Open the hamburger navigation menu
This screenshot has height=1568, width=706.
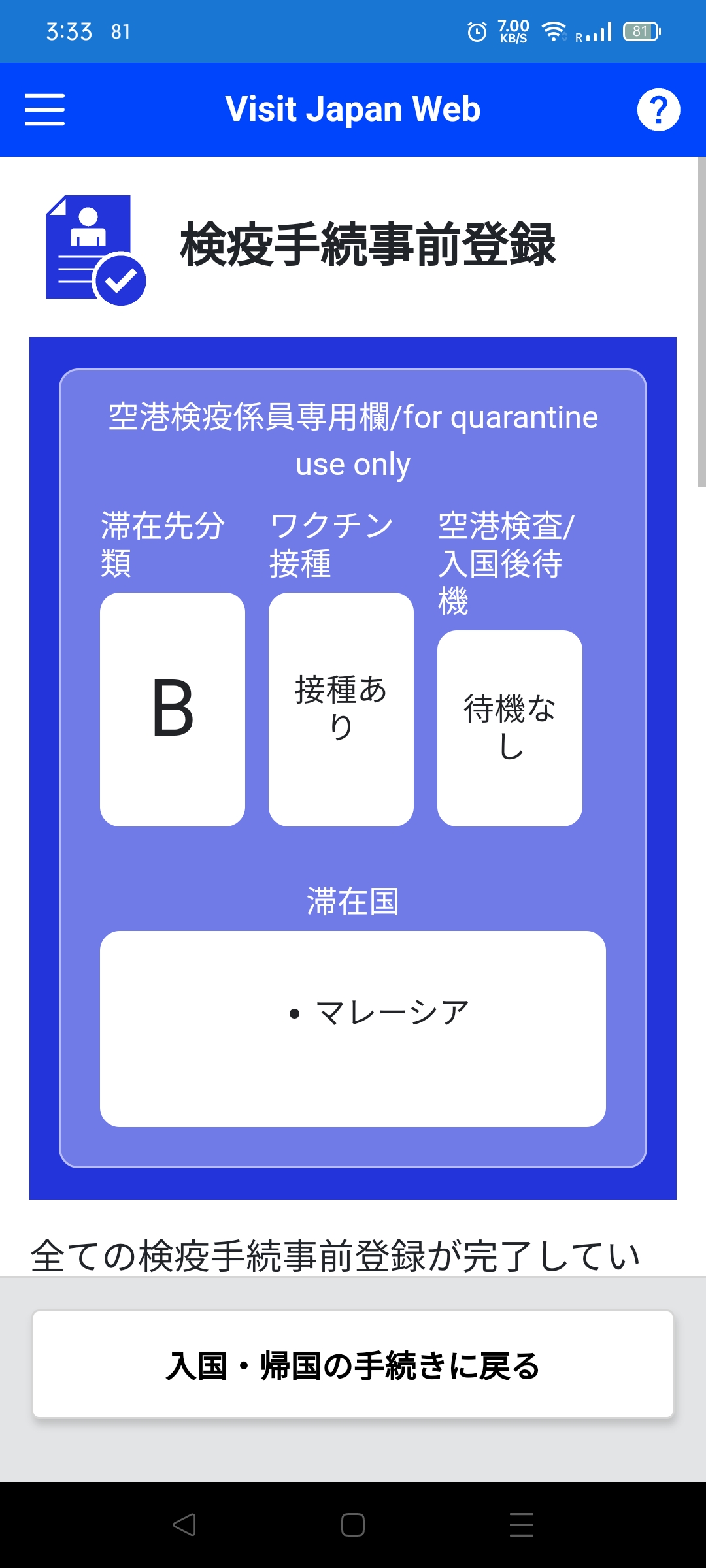click(x=44, y=109)
